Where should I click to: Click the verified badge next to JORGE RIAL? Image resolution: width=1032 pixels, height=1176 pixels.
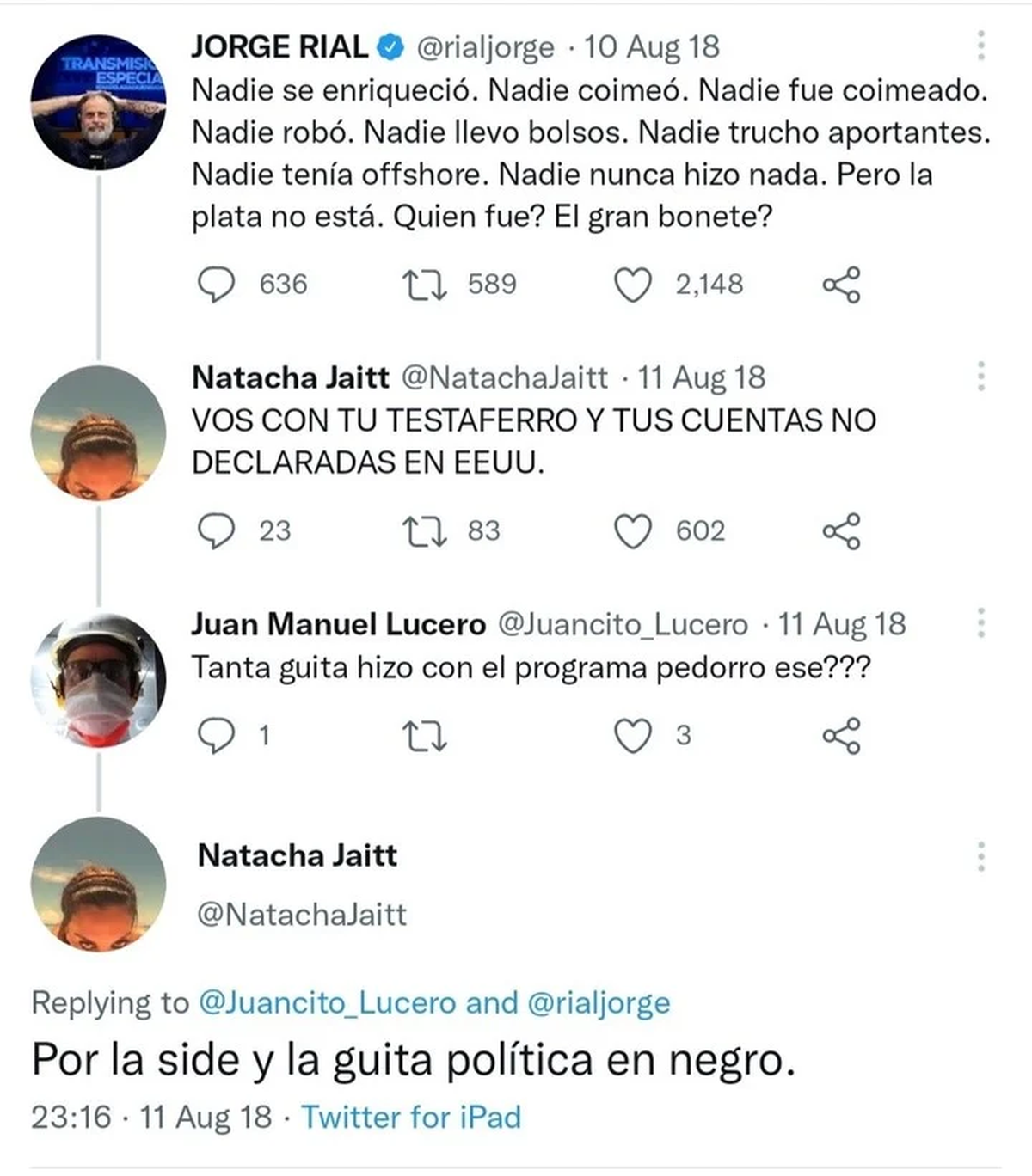(x=391, y=49)
